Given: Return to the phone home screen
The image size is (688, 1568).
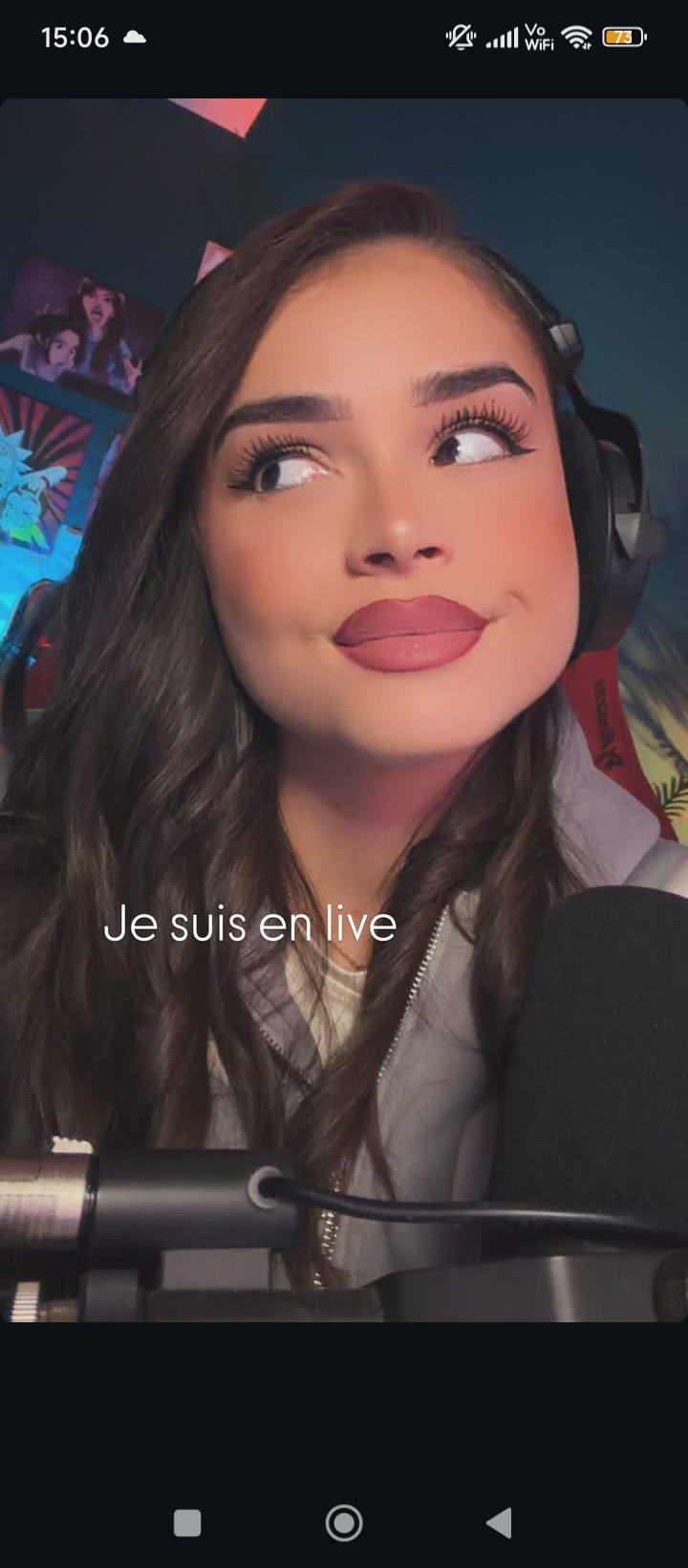Looking at the screenshot, I should tap(344, 1522).
